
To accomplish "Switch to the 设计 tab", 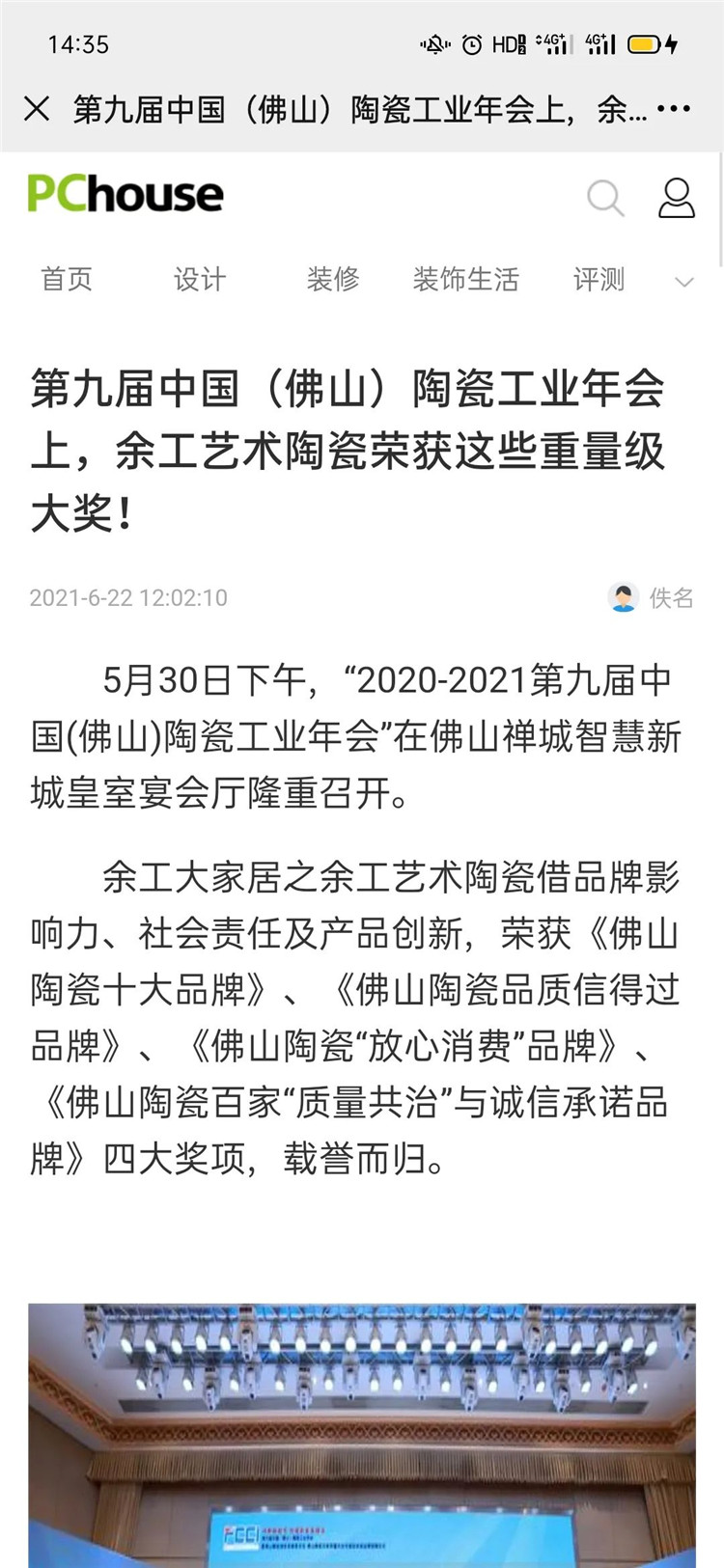I will click(x=199, y=279).
